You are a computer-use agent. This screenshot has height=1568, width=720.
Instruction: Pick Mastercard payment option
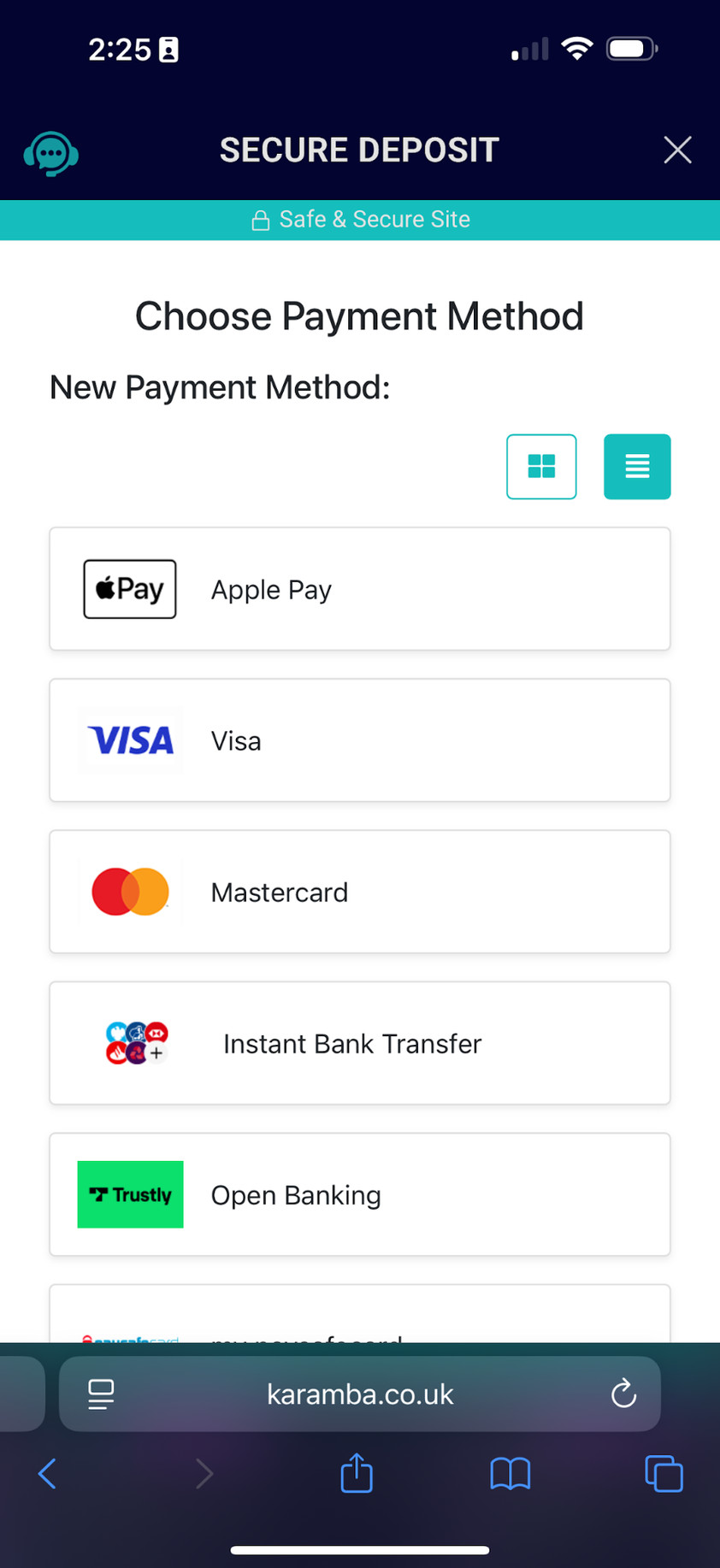pos(359,892)
